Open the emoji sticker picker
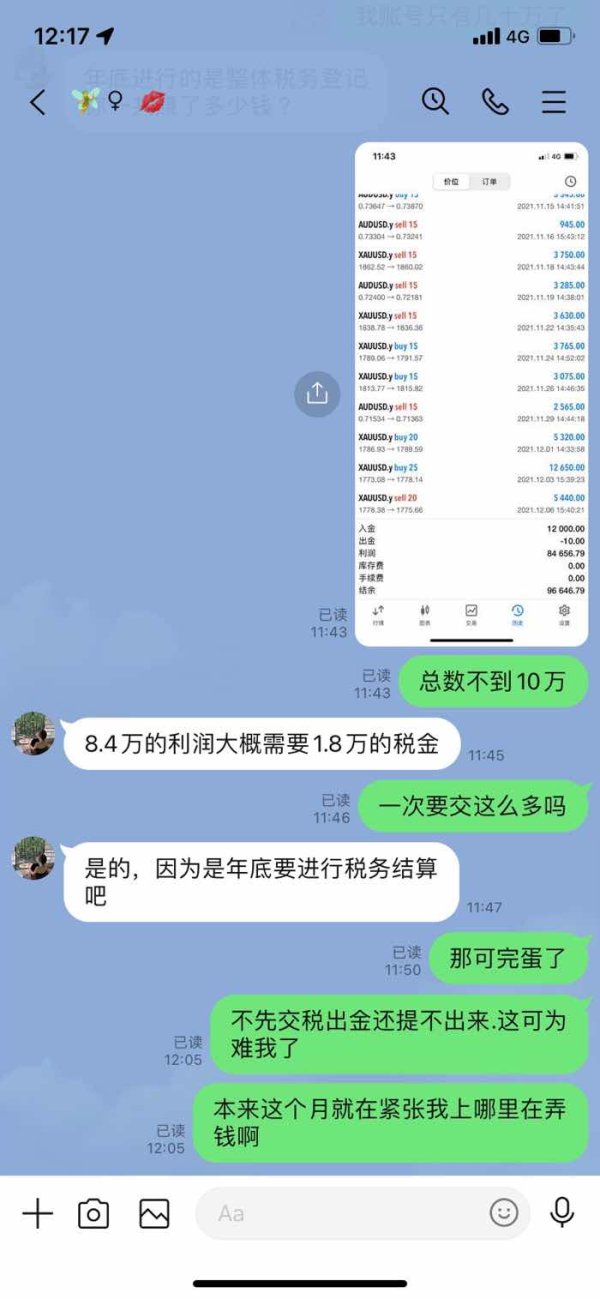The height and width of the screenshot is (1299, 600). click(x=503, y=1214)
